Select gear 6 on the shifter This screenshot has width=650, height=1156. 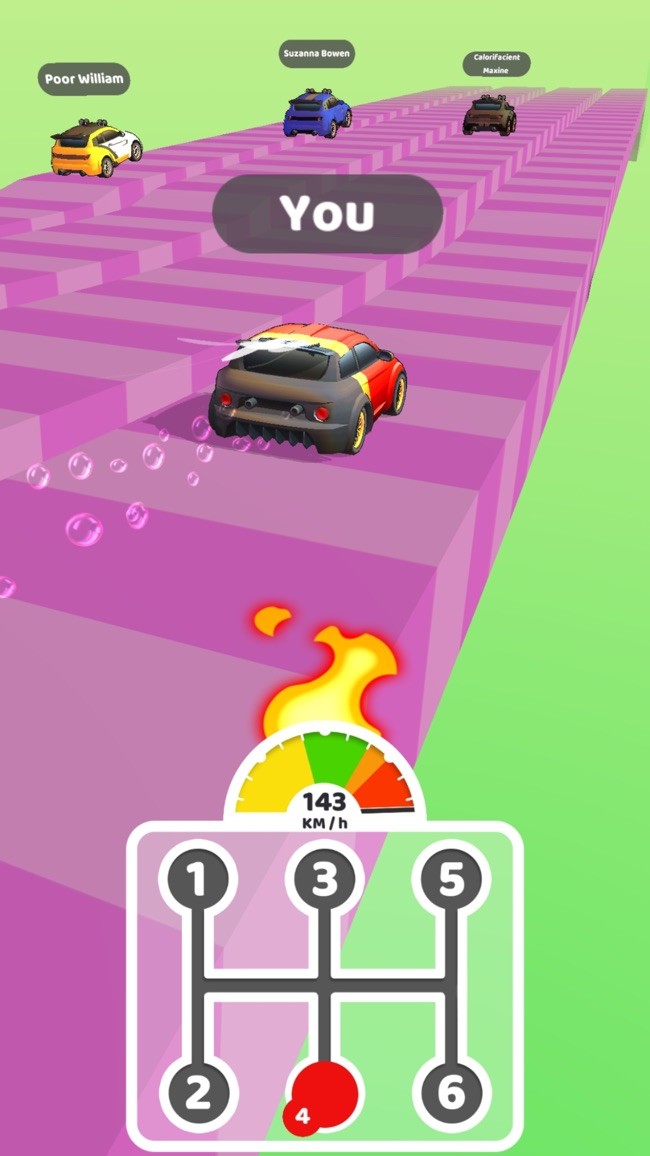(x=451, y=1093)
